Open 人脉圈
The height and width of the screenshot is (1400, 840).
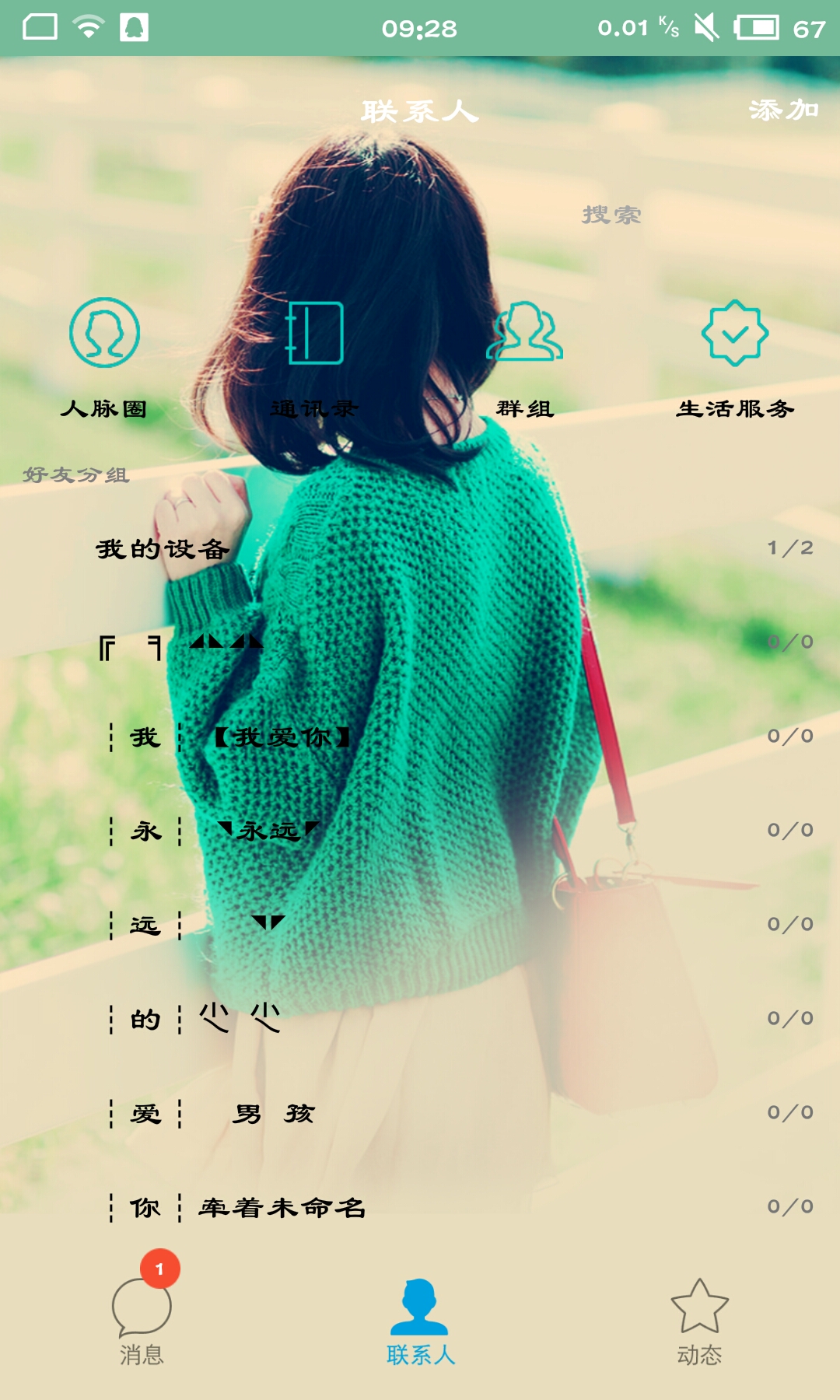pos(104,359)
